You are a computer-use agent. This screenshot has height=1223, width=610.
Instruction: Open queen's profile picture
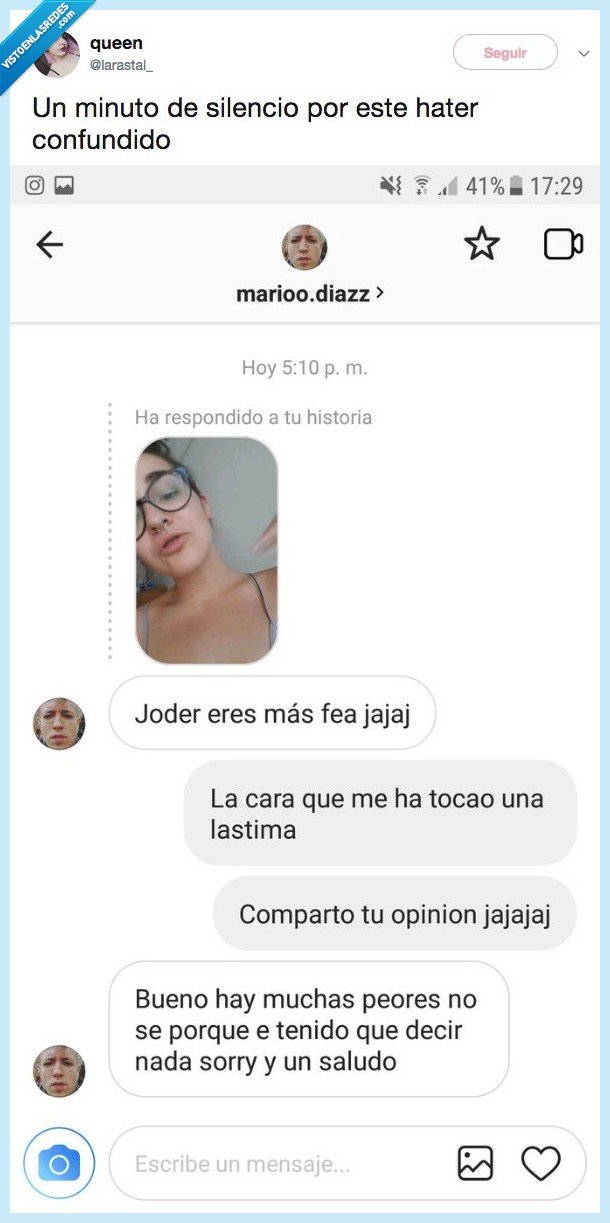58,54
